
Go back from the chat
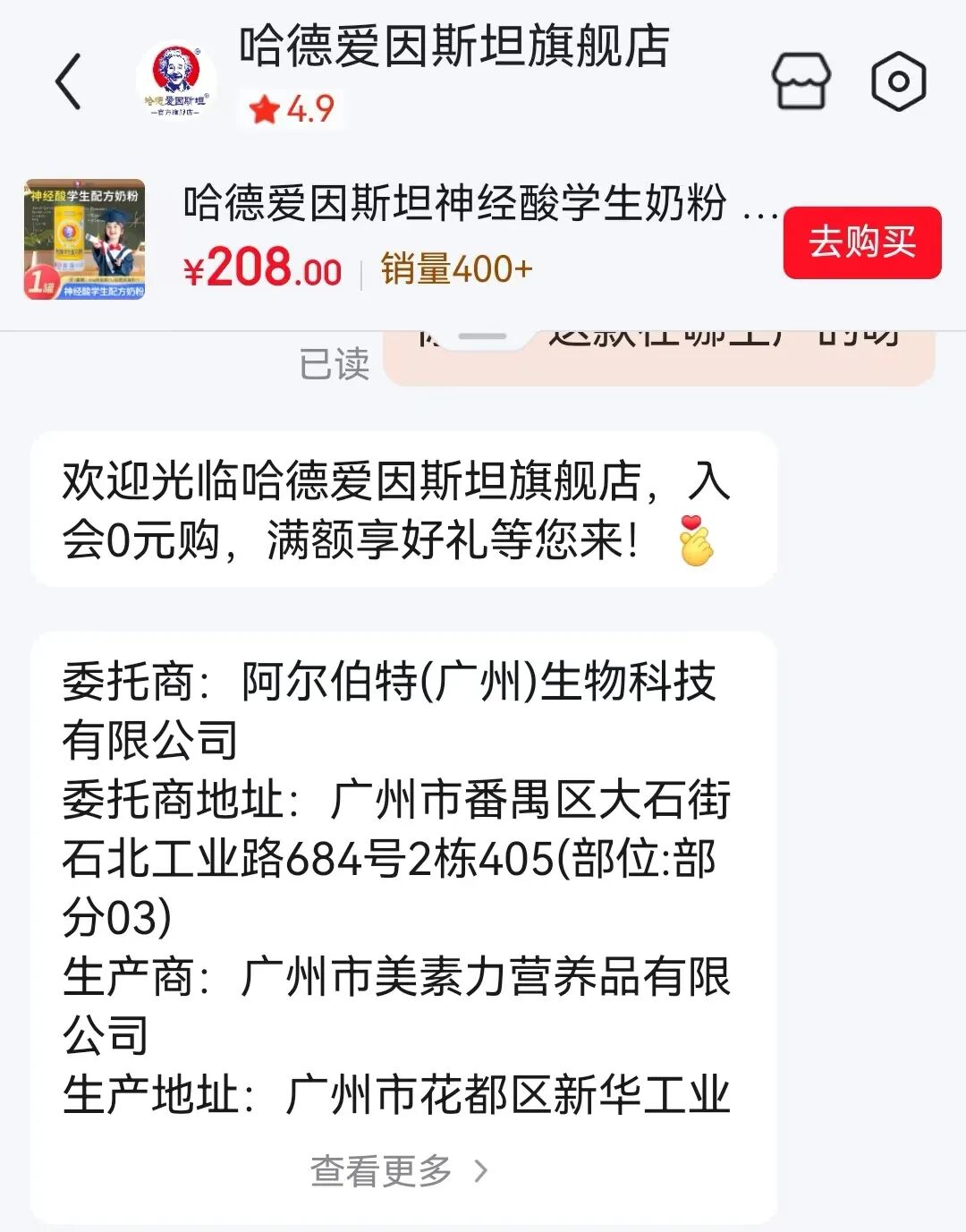(x=68, y=81)
